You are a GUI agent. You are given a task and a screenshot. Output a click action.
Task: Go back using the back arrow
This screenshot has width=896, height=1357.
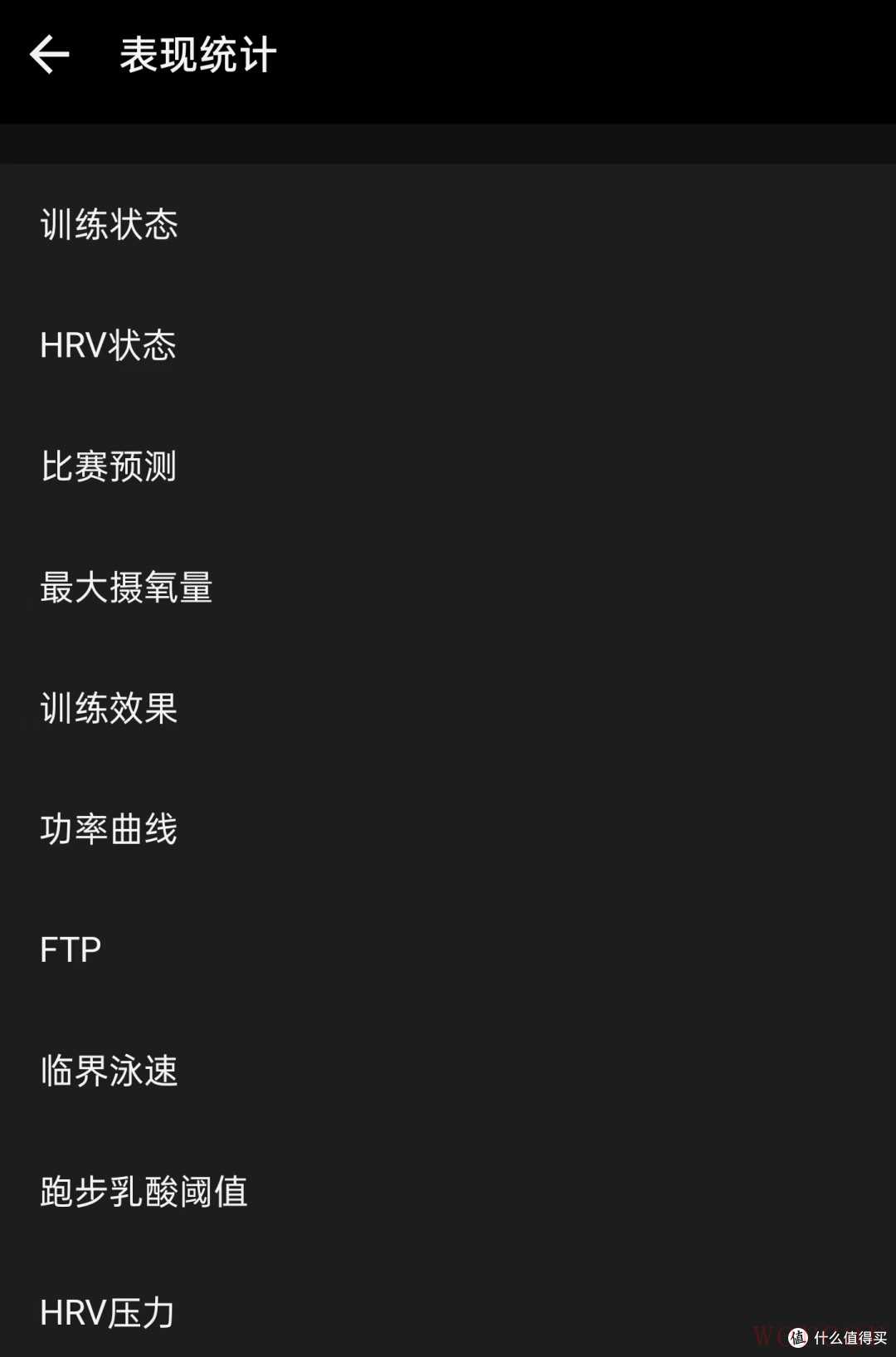coord(50,56)
